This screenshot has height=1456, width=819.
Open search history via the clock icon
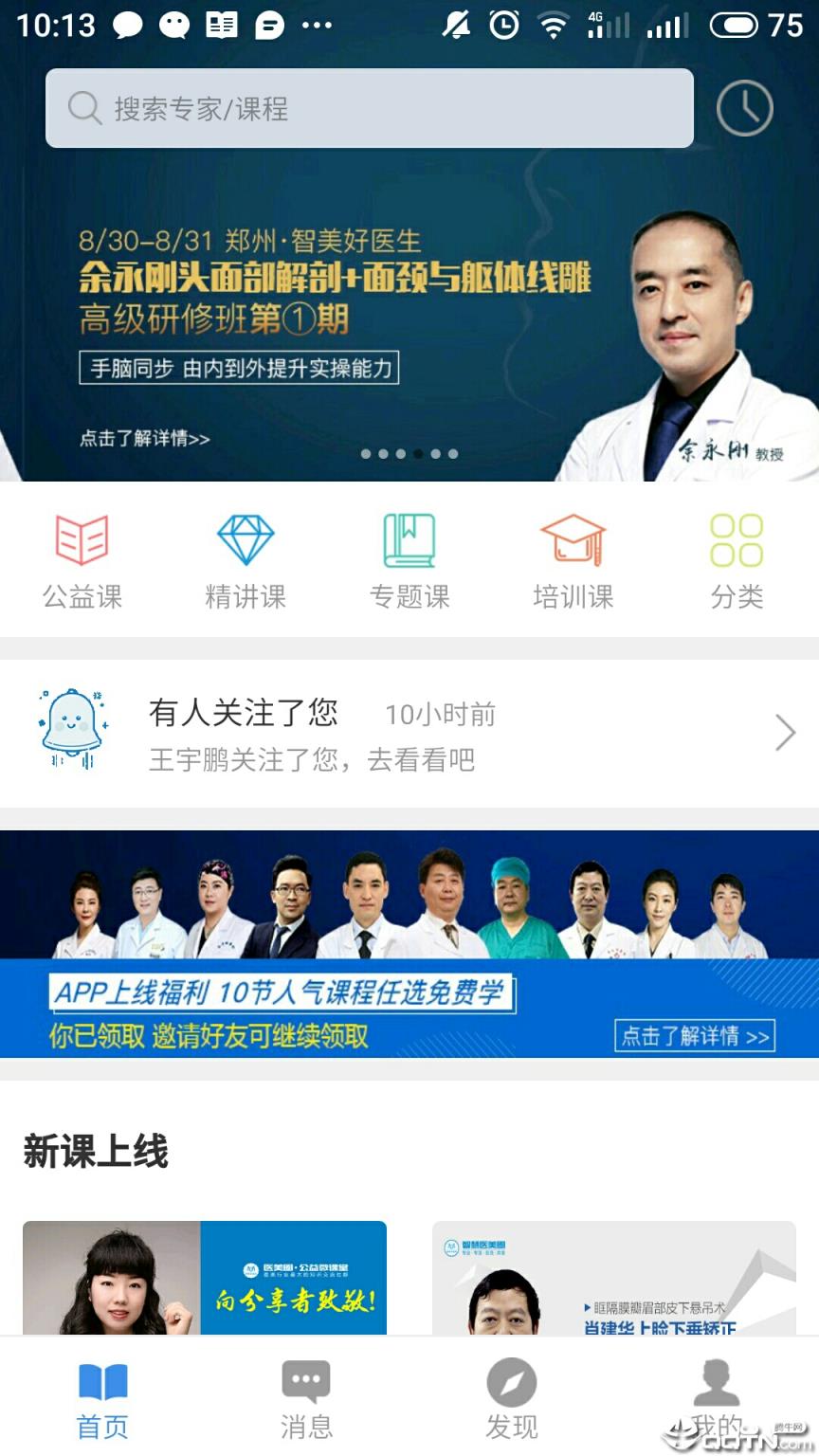[744, 108]
